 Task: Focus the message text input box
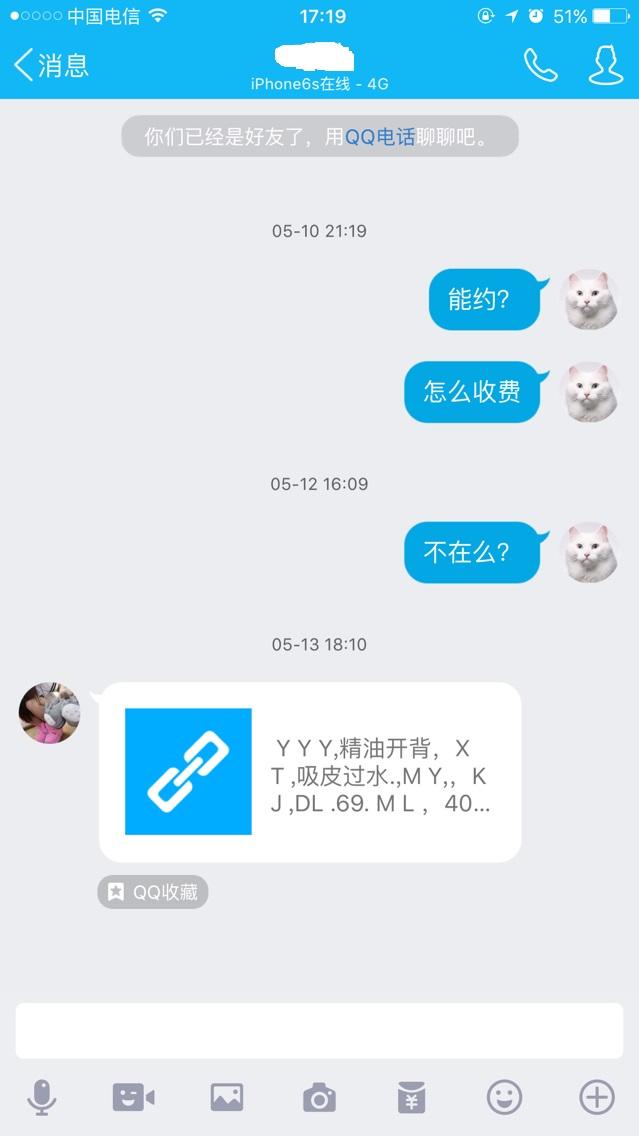[319, 1031]
